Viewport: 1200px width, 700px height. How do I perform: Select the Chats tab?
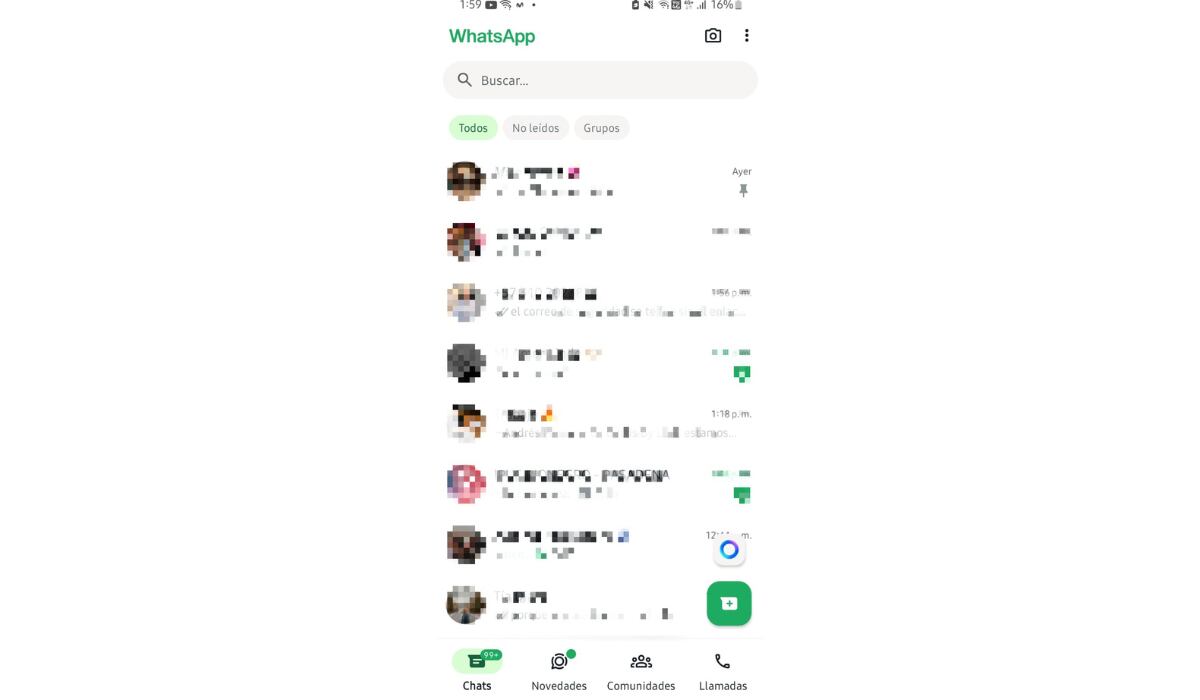click(477, 671)
